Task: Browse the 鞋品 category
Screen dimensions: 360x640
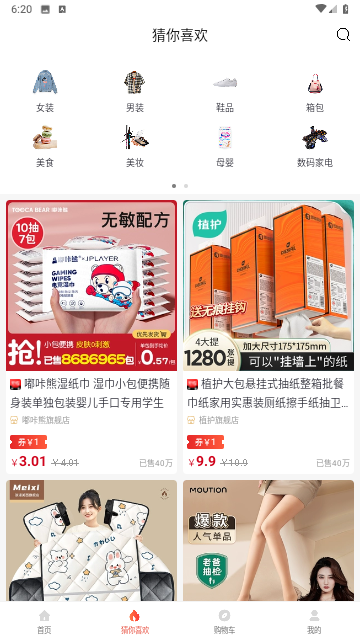Action: click(x=225, y=91)
